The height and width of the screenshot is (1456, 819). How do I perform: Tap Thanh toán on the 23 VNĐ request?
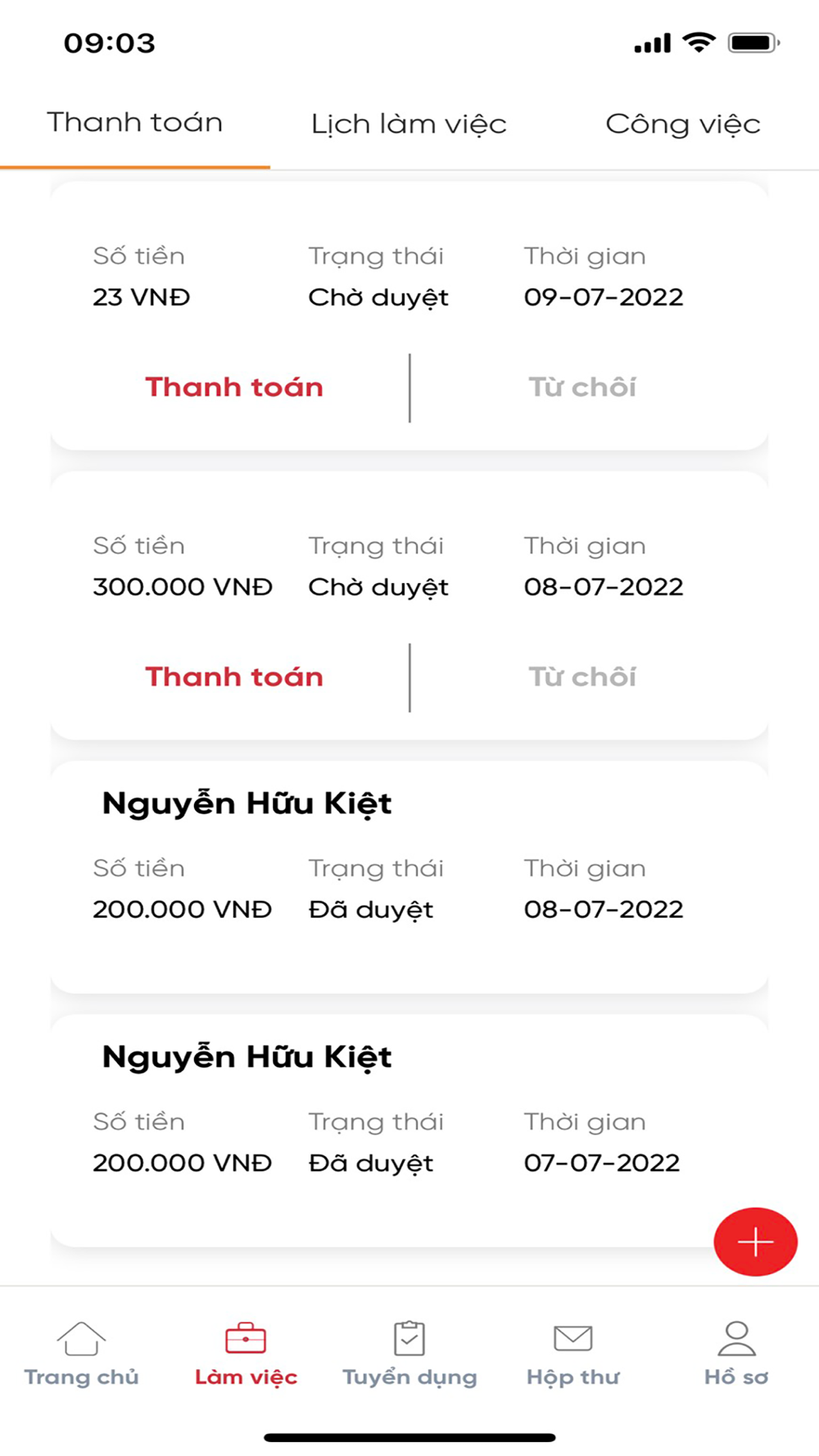tap(234, 387)
